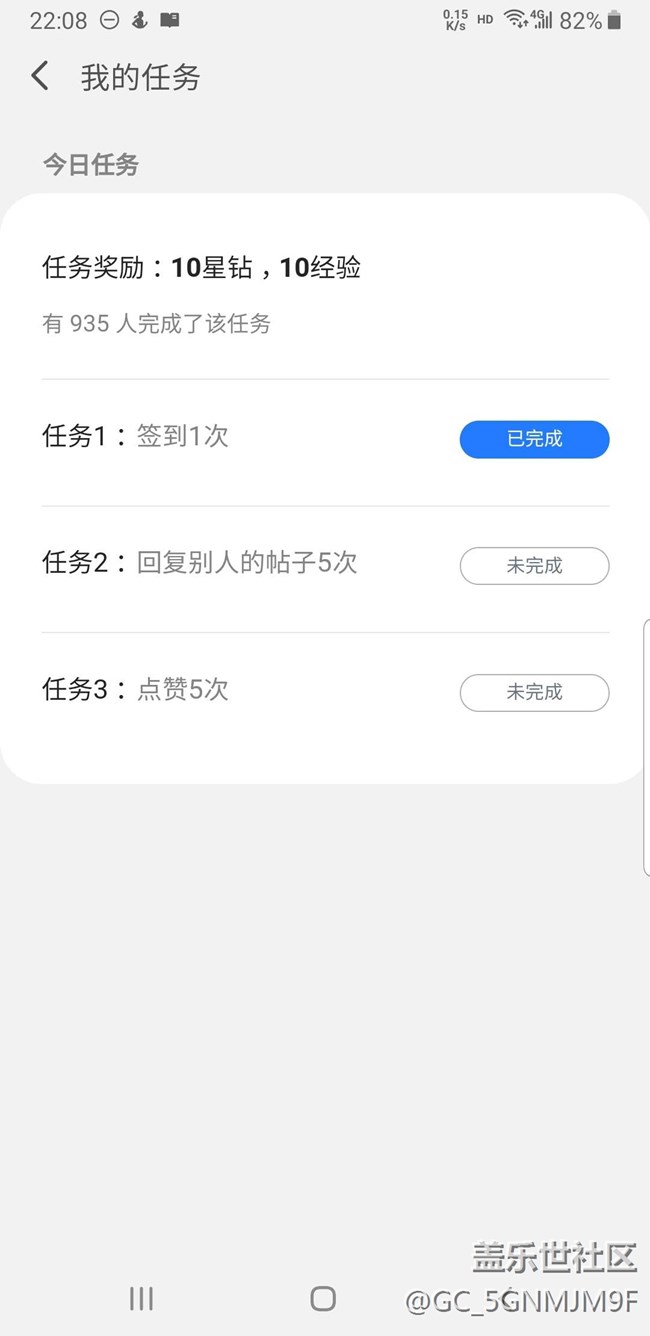The height and width of the screenshot is (1336, 650).
Task: Tap 未完成 for 点赞5次 task
Action: 534,692
